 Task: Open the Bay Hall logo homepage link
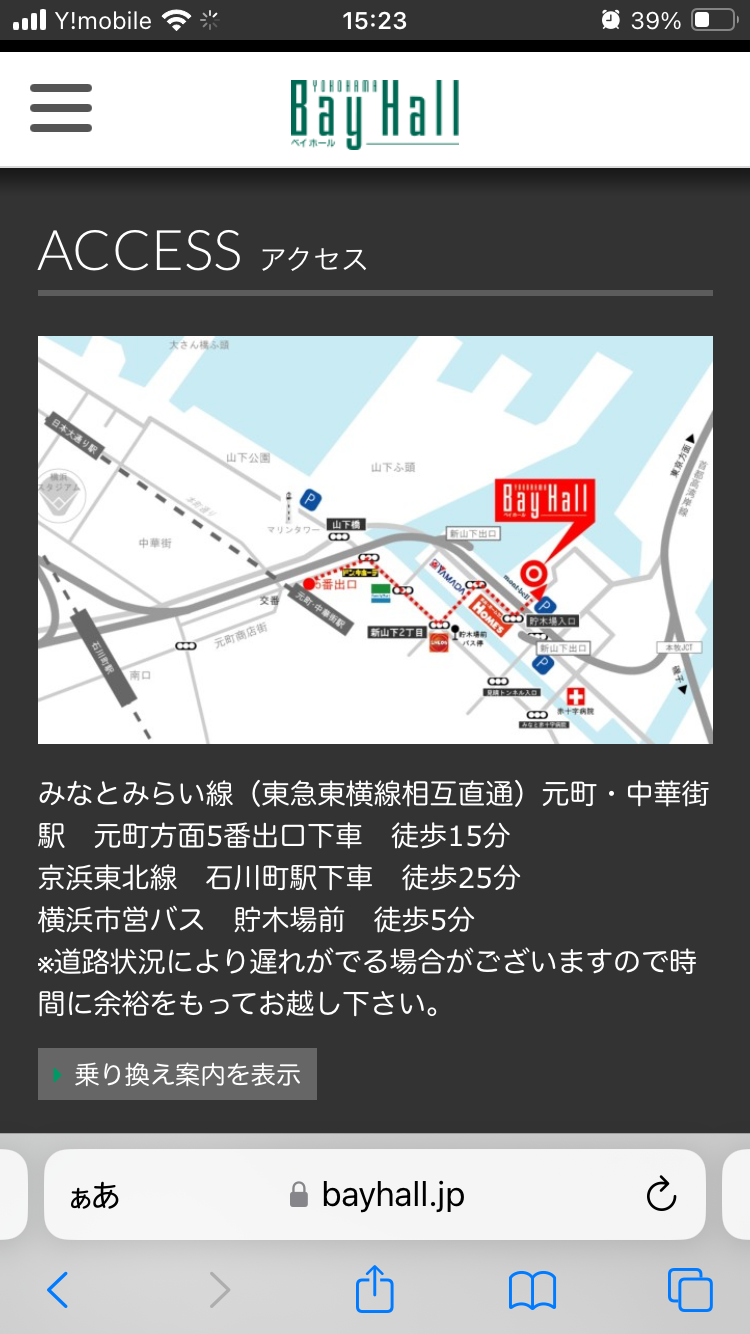coord(375,114)
